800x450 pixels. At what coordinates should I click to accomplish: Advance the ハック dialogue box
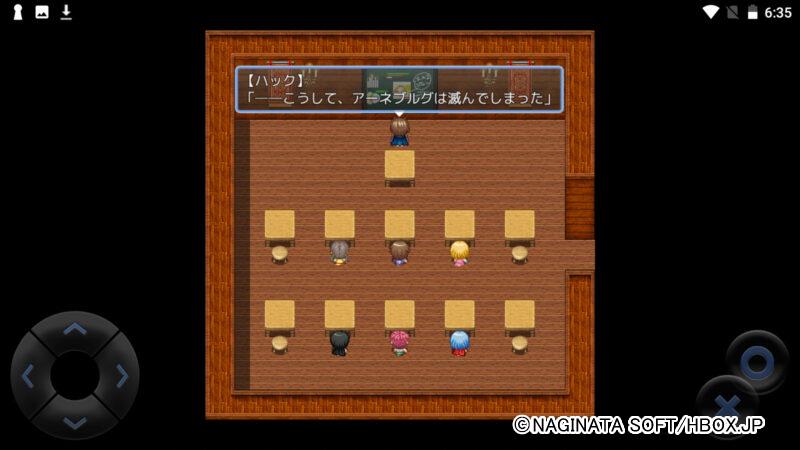point(399,90)
